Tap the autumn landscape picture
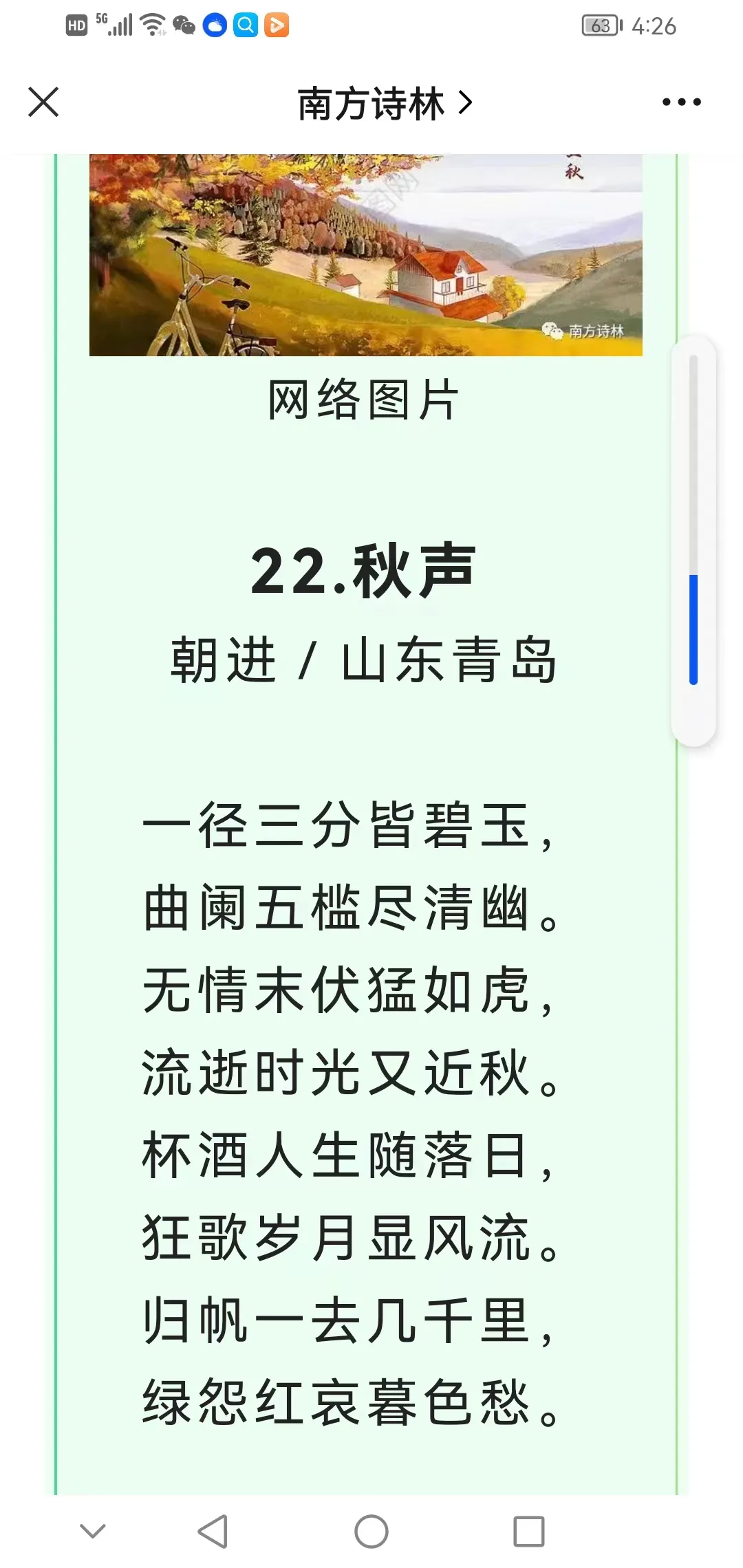 [x=365, y=254]
